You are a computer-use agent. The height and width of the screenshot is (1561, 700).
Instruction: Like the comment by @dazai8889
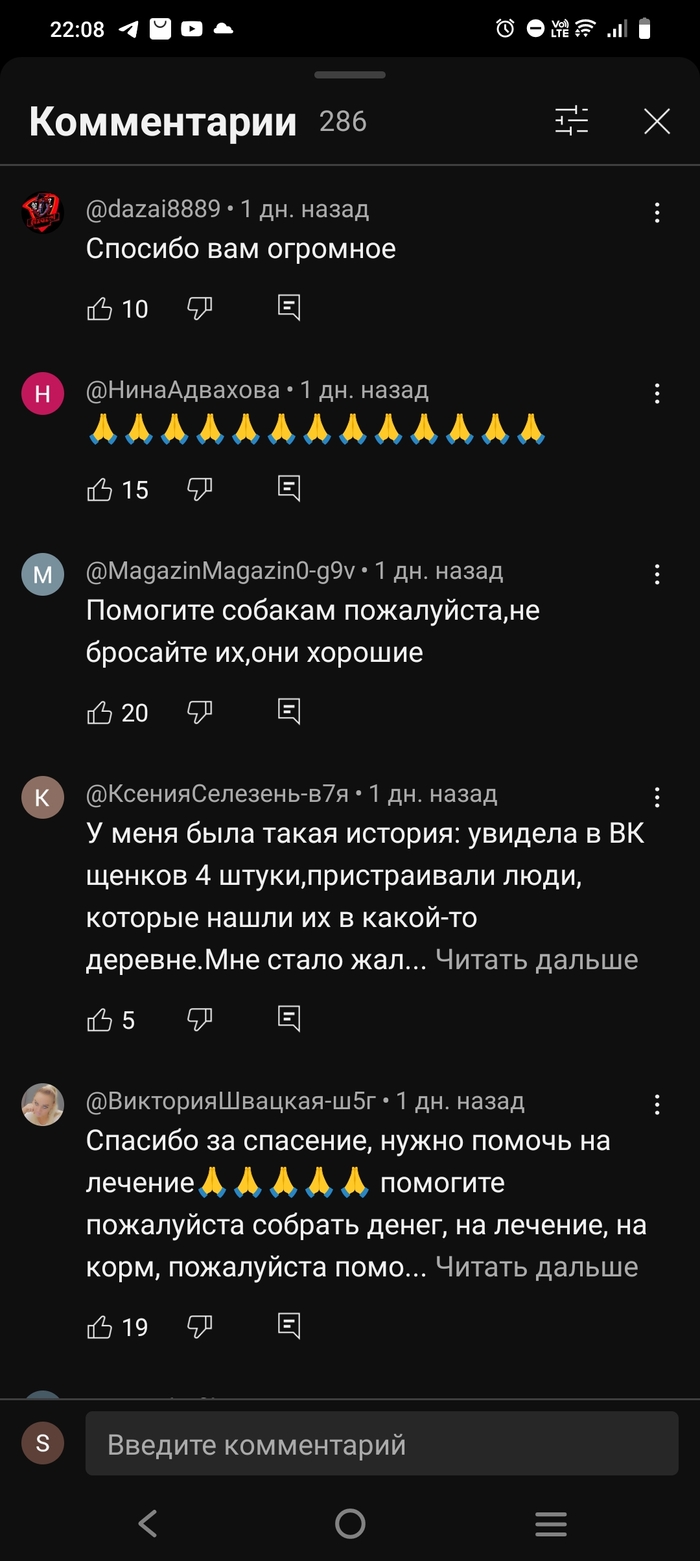coord(100,309)
